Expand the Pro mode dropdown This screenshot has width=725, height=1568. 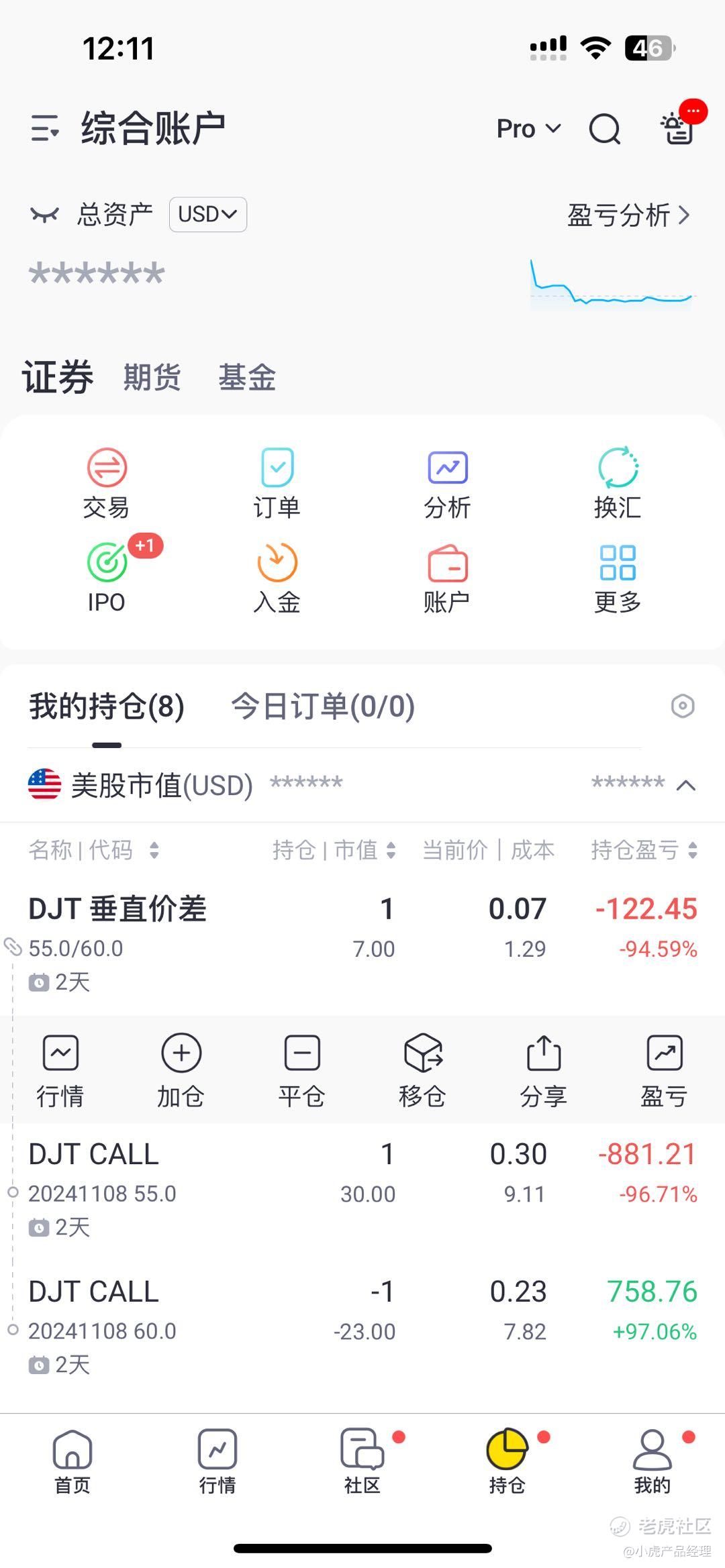point(529,128)
